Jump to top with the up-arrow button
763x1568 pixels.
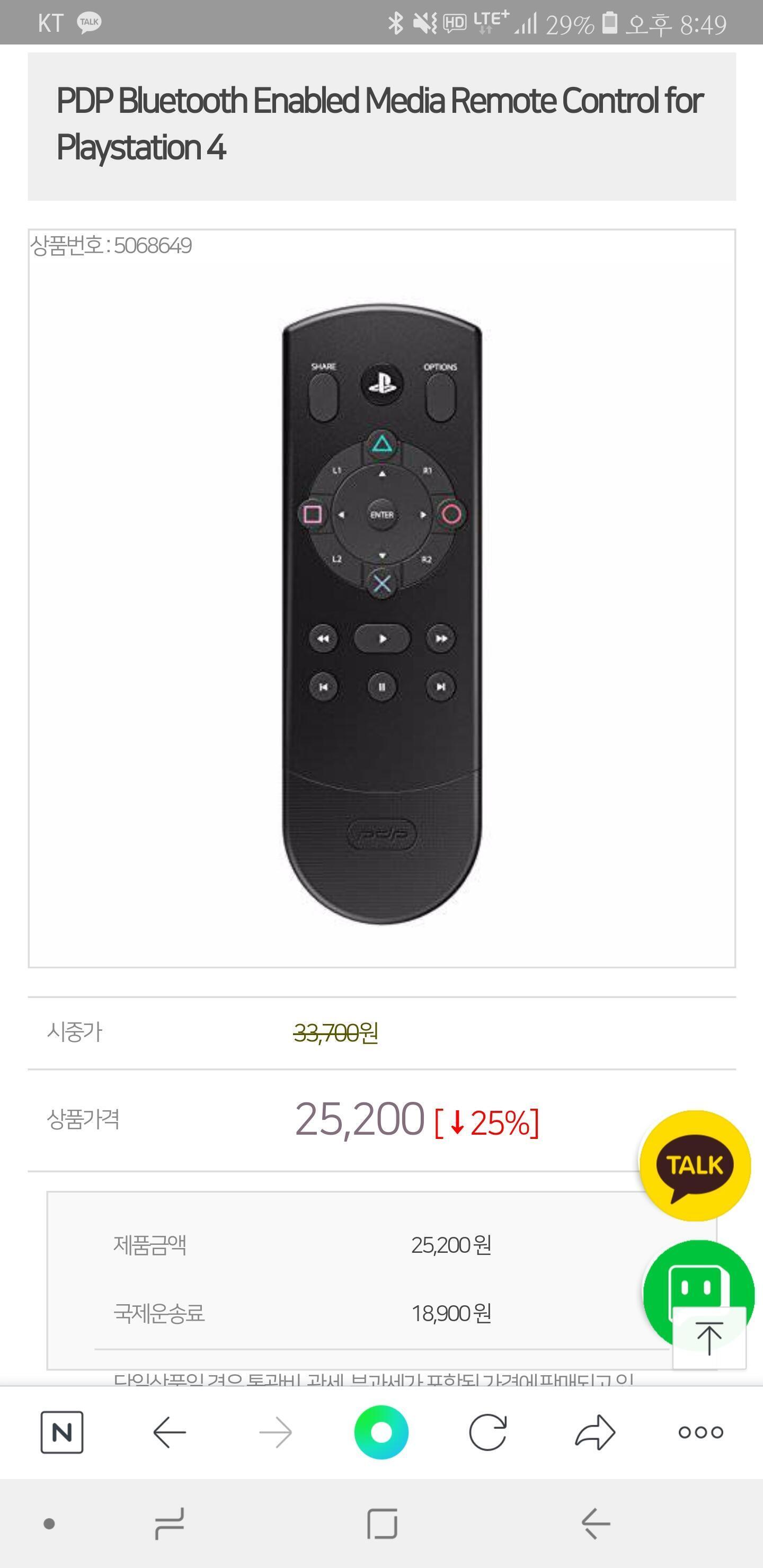(x=709, y=1338)
